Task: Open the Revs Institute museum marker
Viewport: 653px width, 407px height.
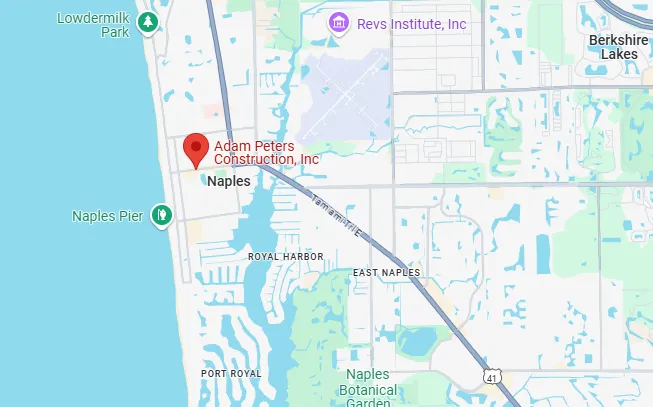Action: click(338, 22)
